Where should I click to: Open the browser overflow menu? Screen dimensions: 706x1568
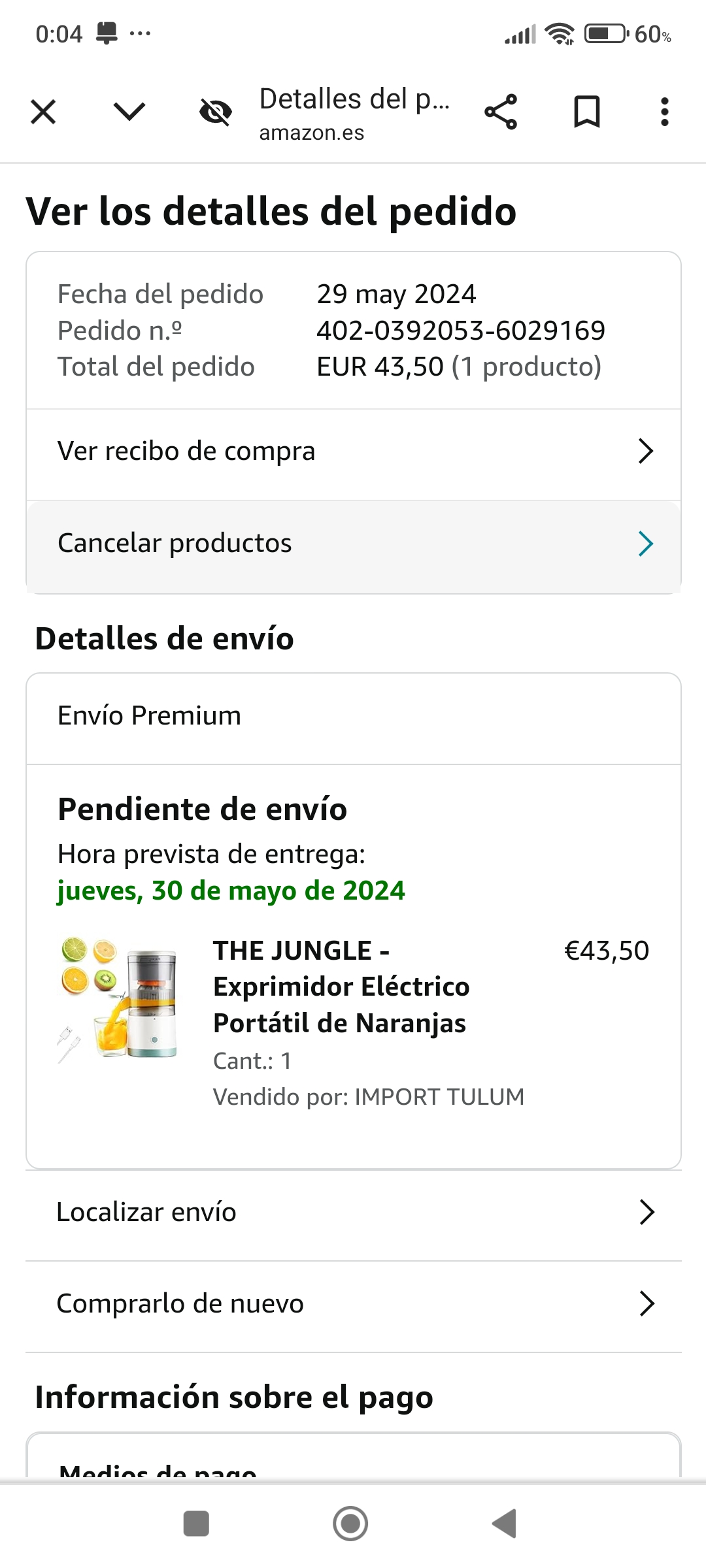click(664, 112)
